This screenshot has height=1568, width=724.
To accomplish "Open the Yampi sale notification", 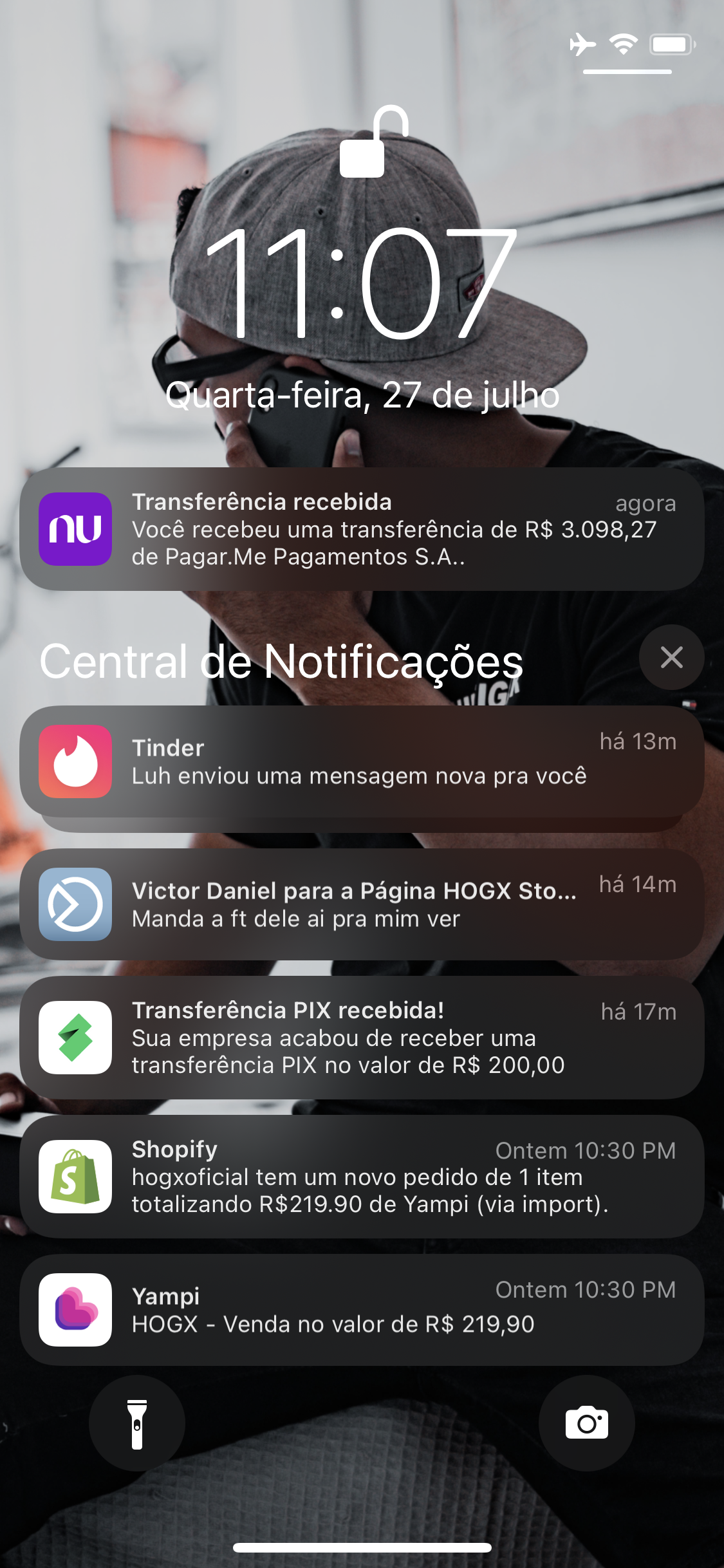I will [x=362, y=1309].
